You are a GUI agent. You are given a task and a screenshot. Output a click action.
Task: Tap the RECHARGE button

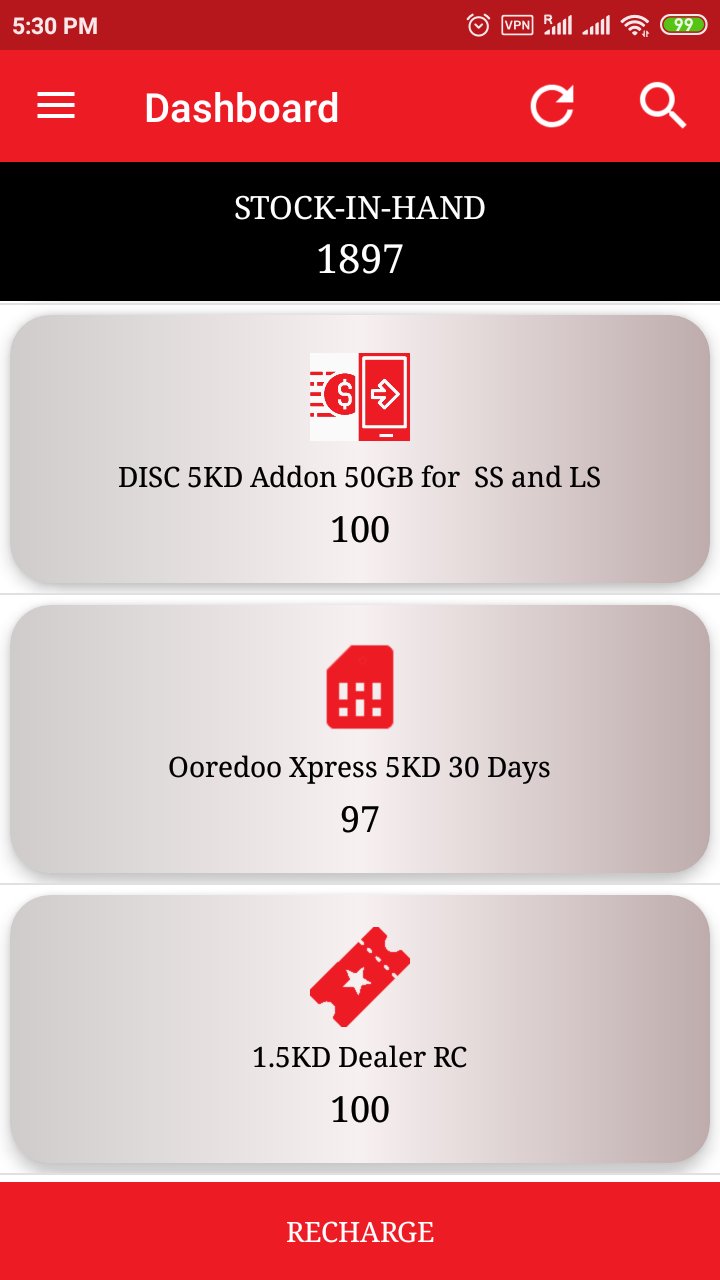360,1231
